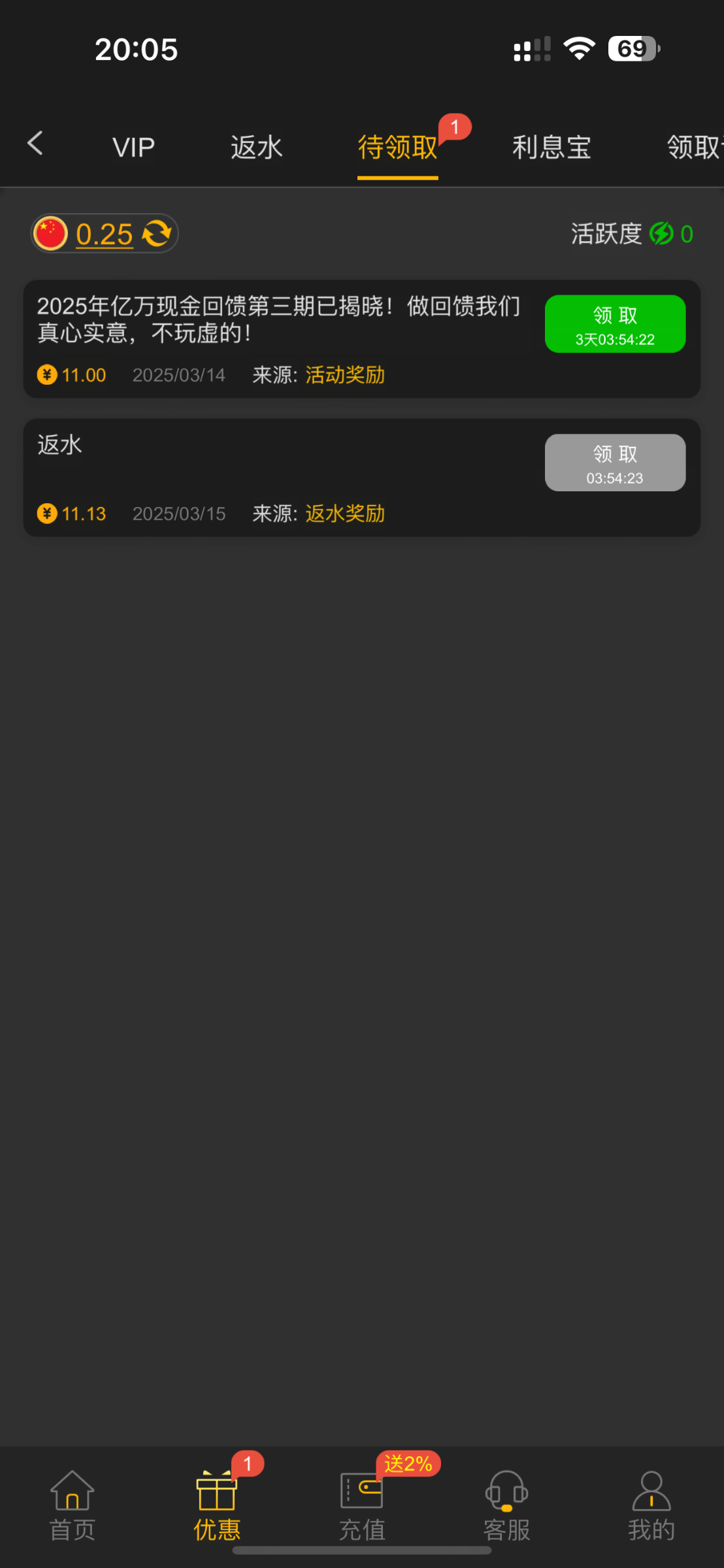Refresh the 0.25 balance
This screenshot has width=724, height=1568.
(157, 233)
